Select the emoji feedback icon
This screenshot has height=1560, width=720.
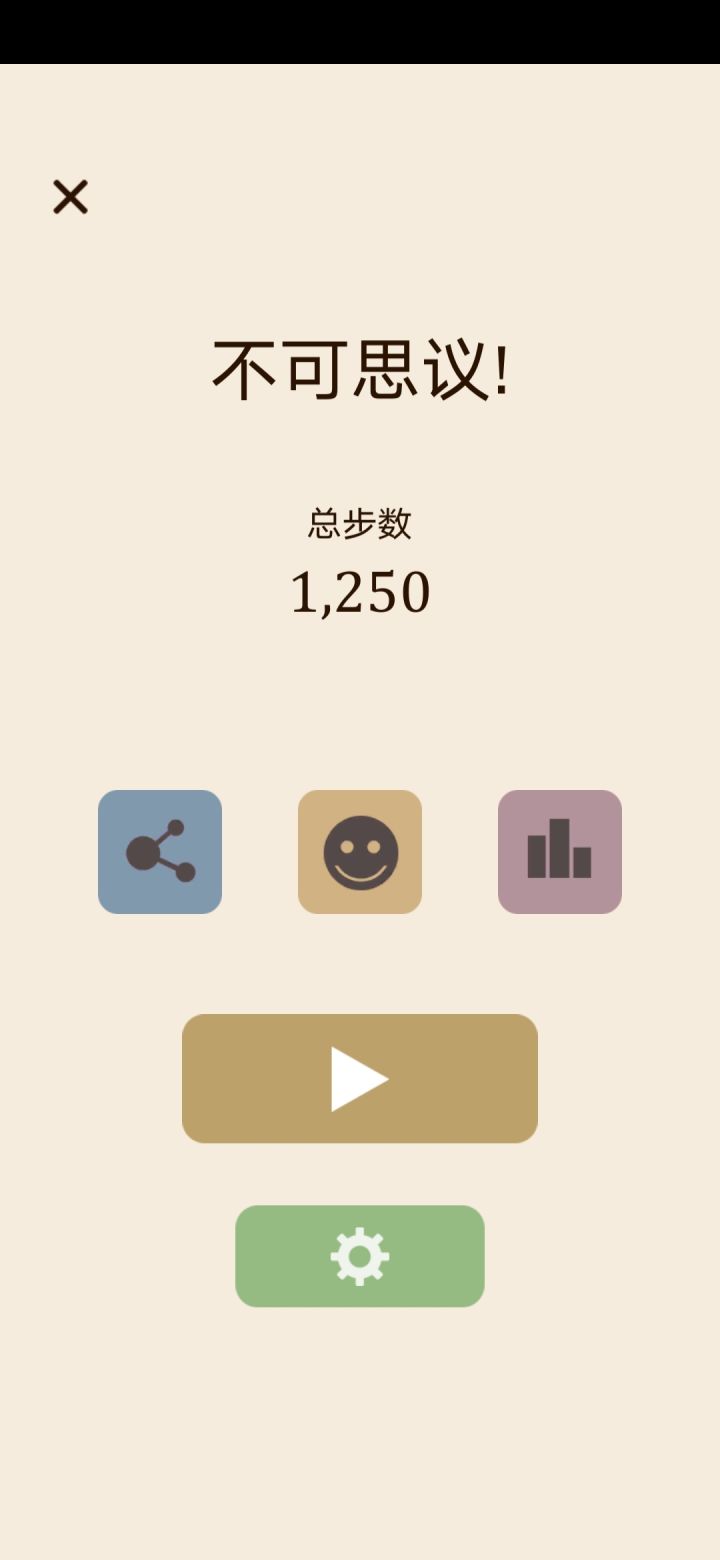pos(360,852)
